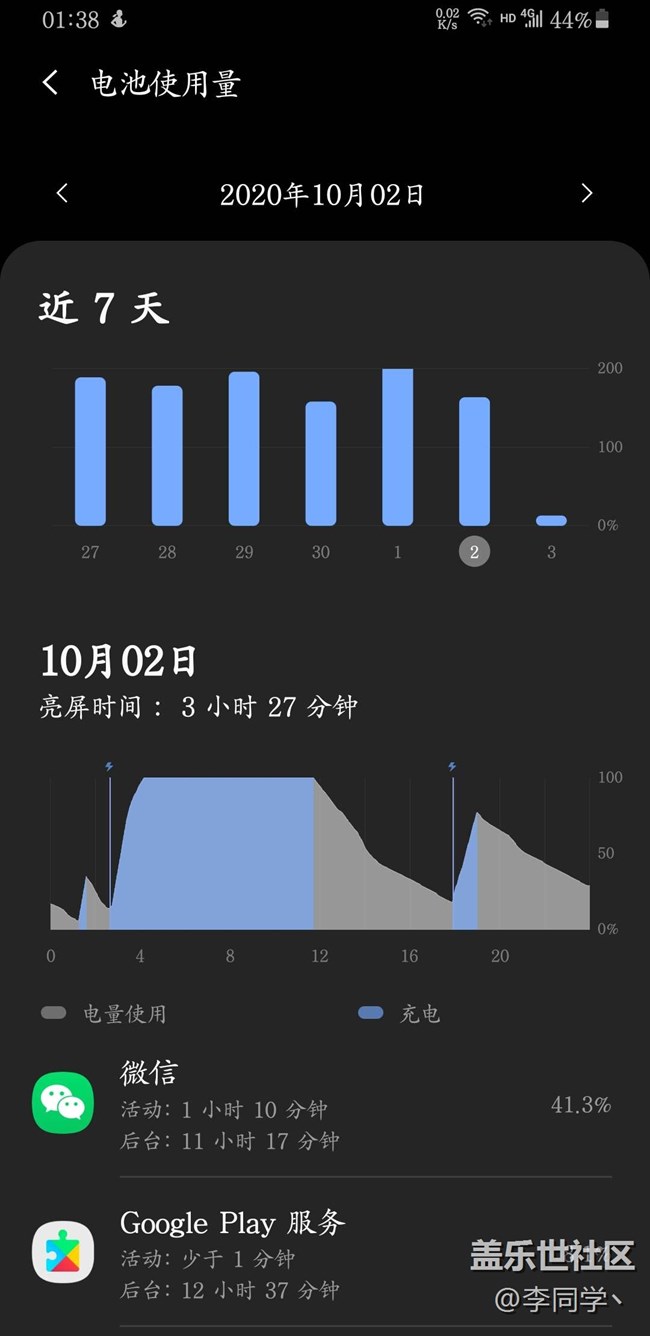Go to the next date

[x=587, y=193]
